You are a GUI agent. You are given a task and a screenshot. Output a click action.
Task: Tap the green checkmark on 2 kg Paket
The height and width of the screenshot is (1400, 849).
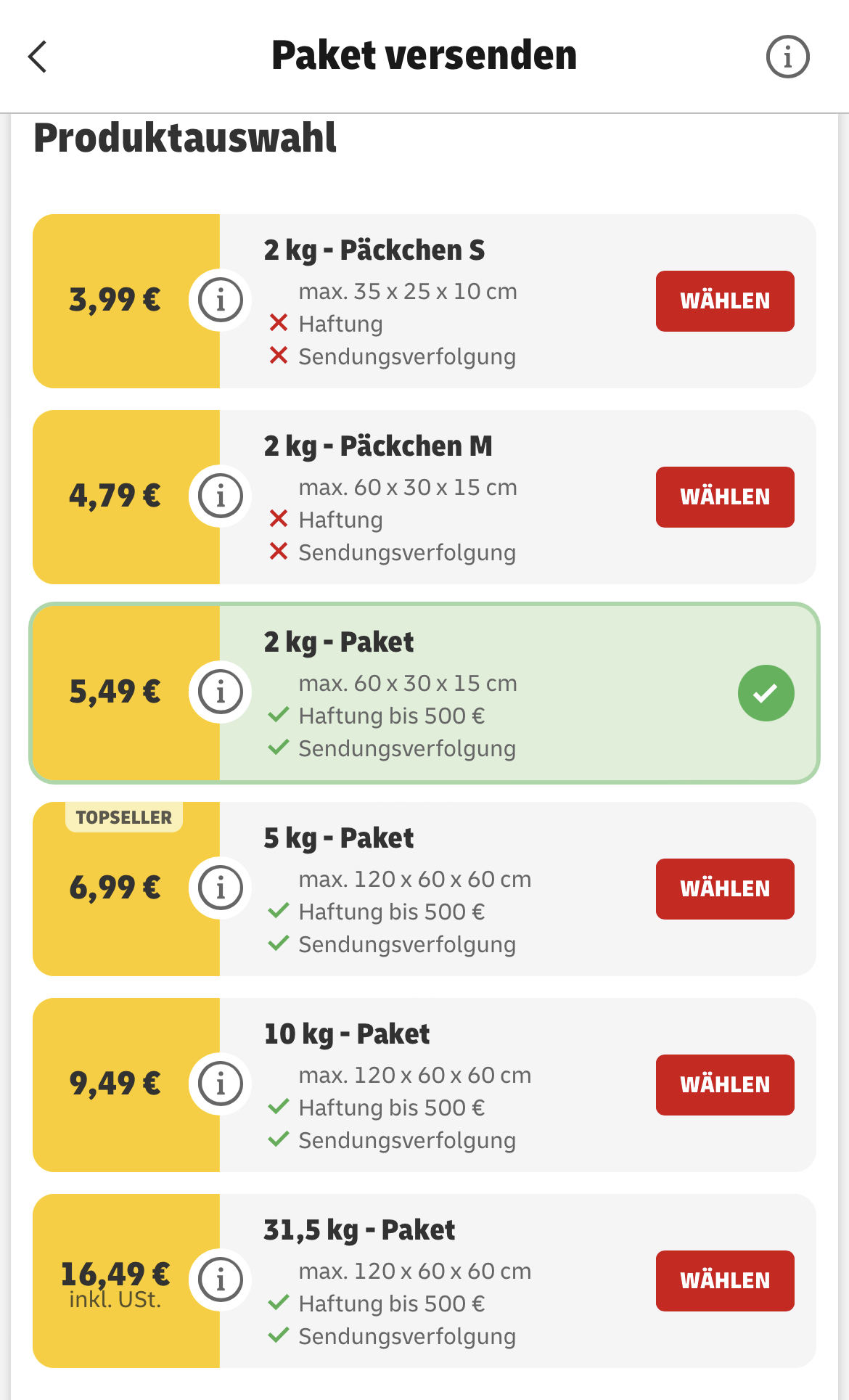coord(766,693)
